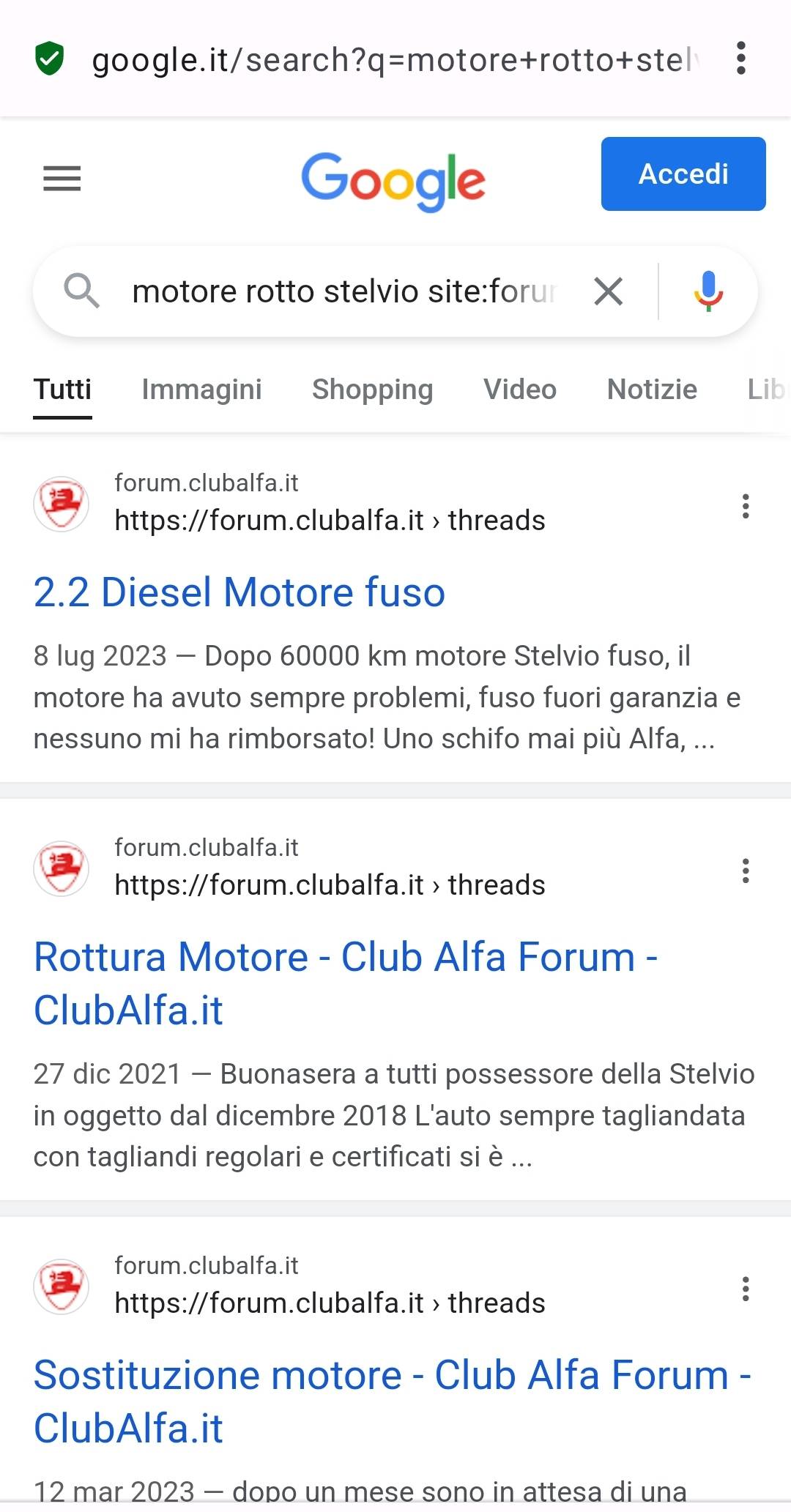Clear the search query text
Image resolution: width=791 pixels, height=1512 pixels.
[x=608, y=291]
